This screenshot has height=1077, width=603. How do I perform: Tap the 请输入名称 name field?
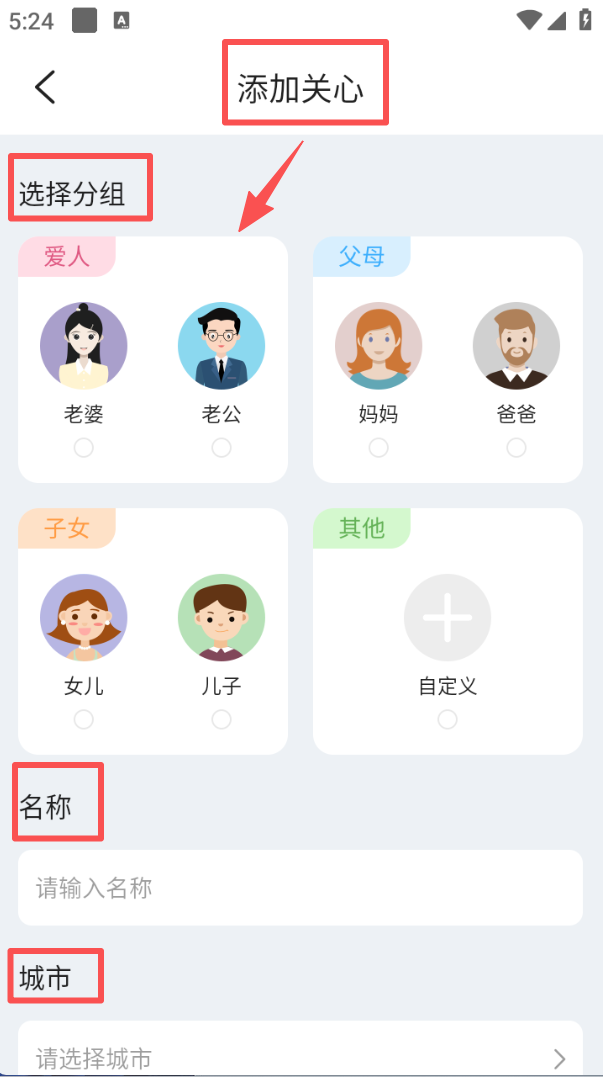click(300, 888)
